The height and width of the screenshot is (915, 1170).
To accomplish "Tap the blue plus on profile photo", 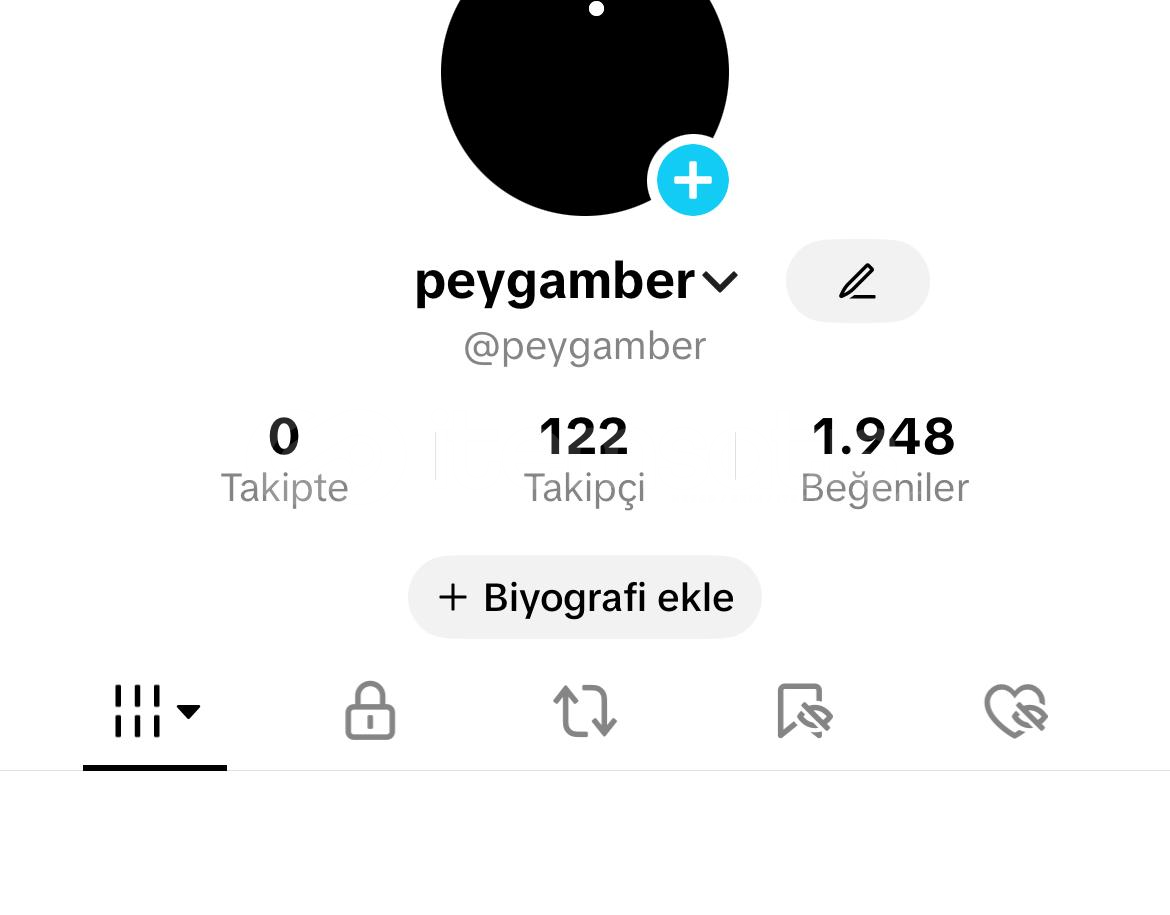I will [x=692, y=181].
